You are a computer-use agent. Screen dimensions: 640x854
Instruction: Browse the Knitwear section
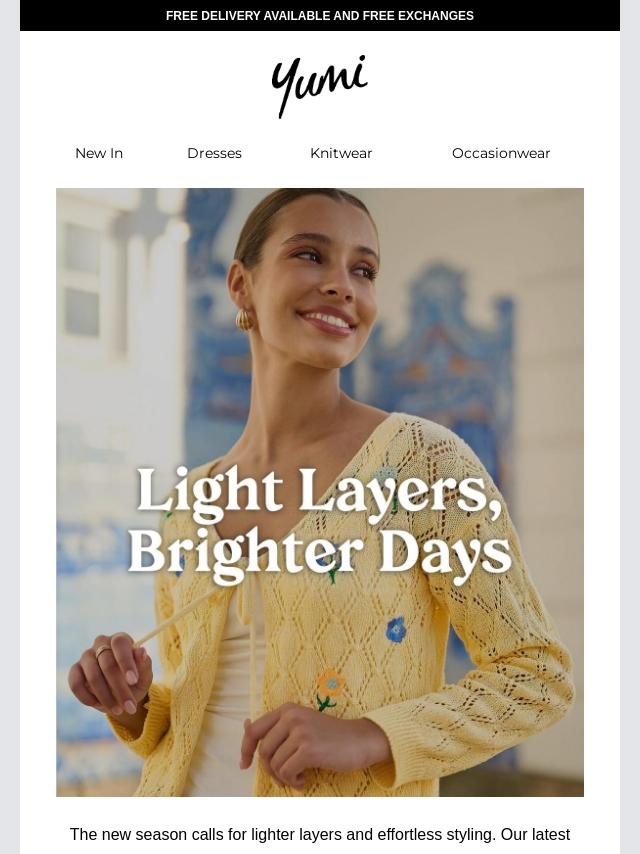[x=341, y=153]
